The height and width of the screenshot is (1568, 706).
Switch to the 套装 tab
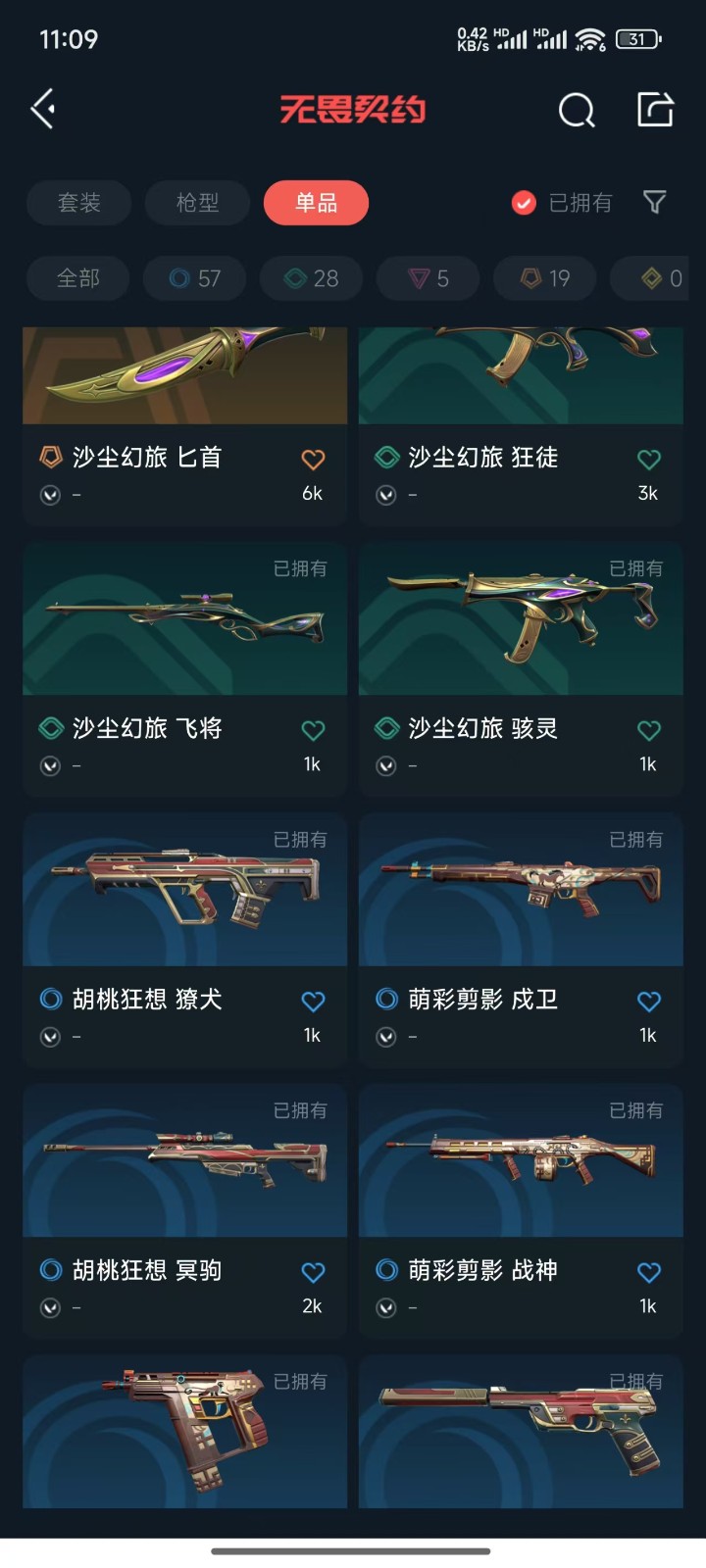click(x=78, y=203)
